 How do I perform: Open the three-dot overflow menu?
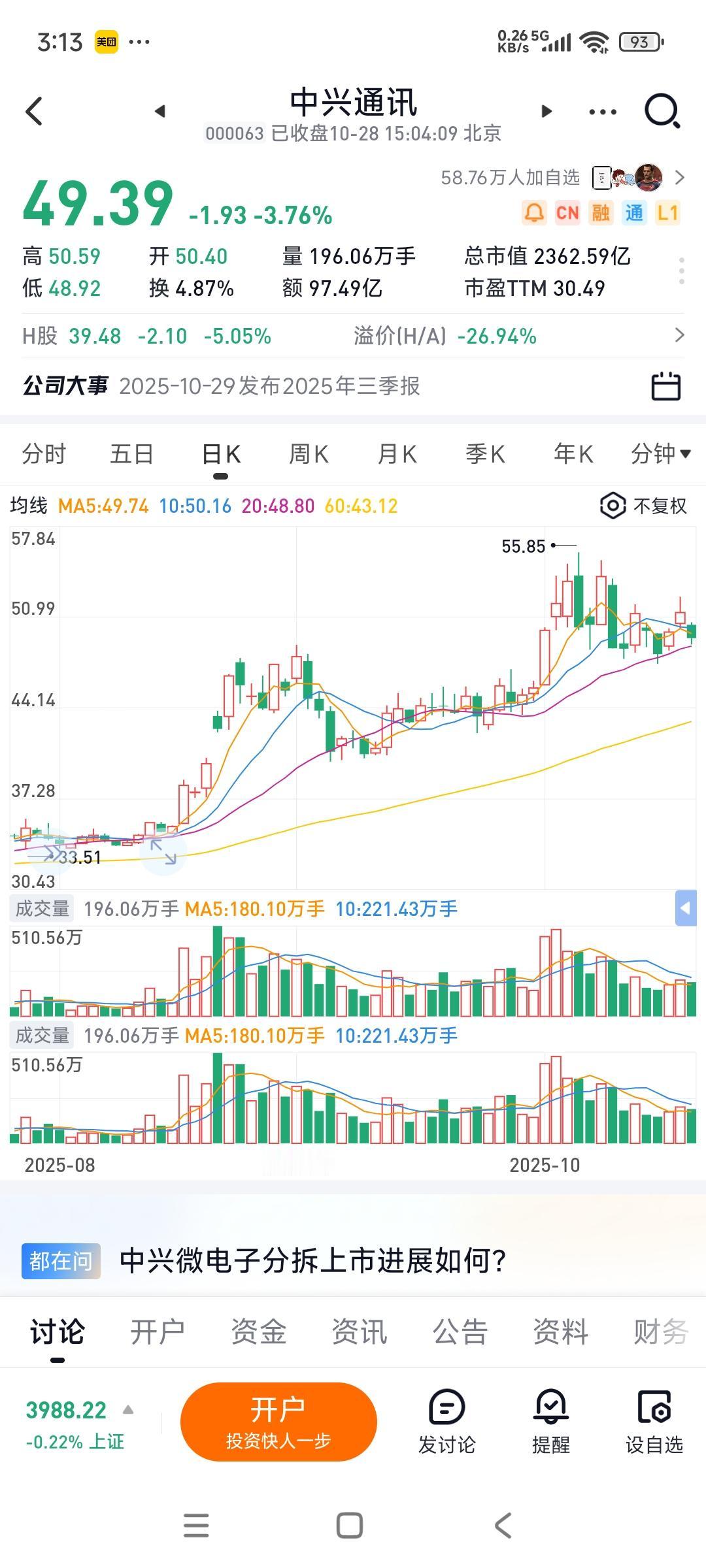click(602, 112)
